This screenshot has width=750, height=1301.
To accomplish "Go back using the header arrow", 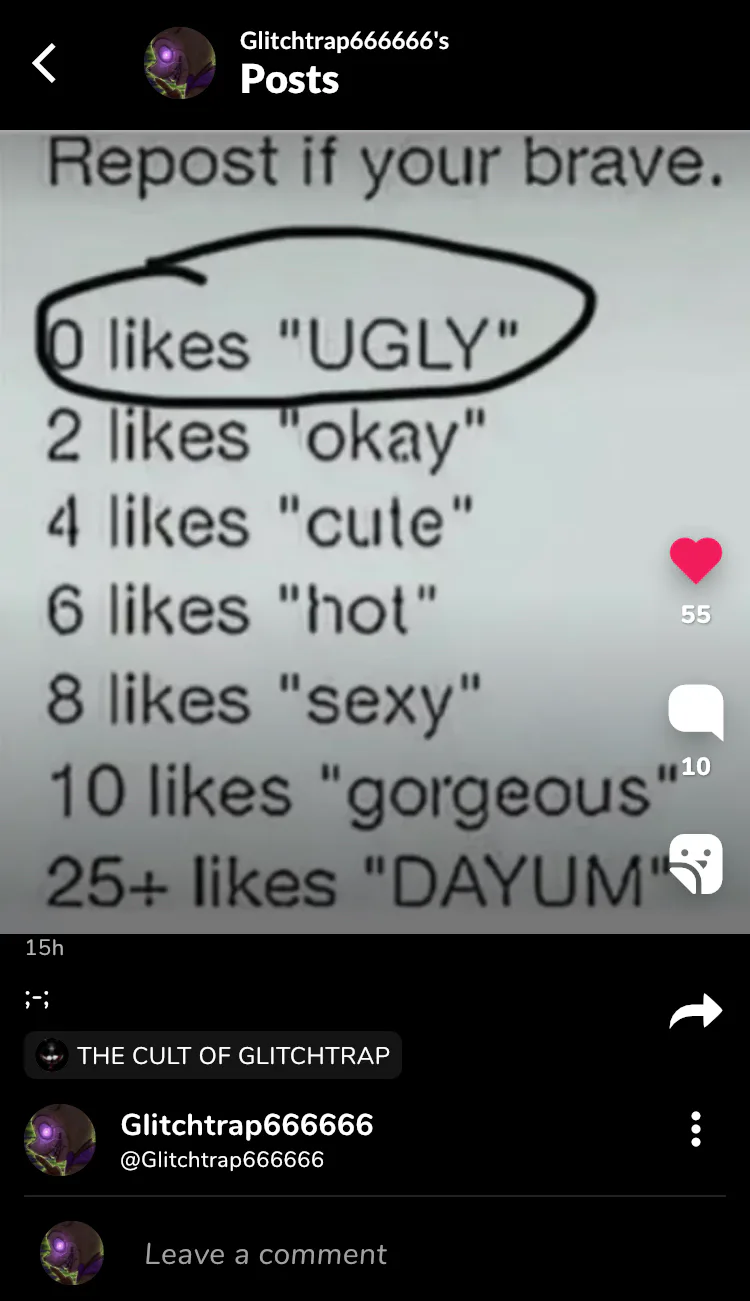I will [44, 63].
